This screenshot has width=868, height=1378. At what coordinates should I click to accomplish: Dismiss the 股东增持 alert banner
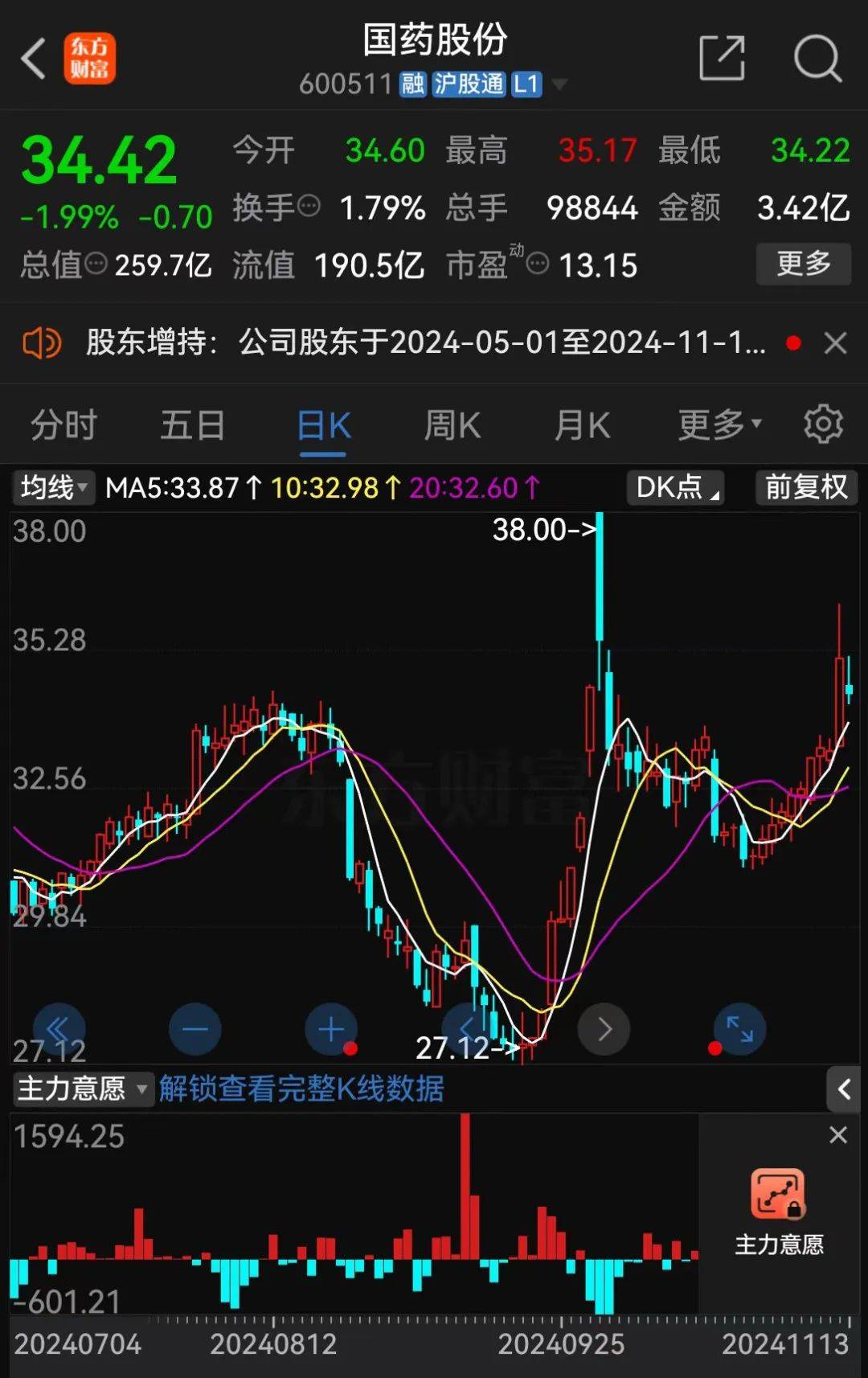coord(835,344)
